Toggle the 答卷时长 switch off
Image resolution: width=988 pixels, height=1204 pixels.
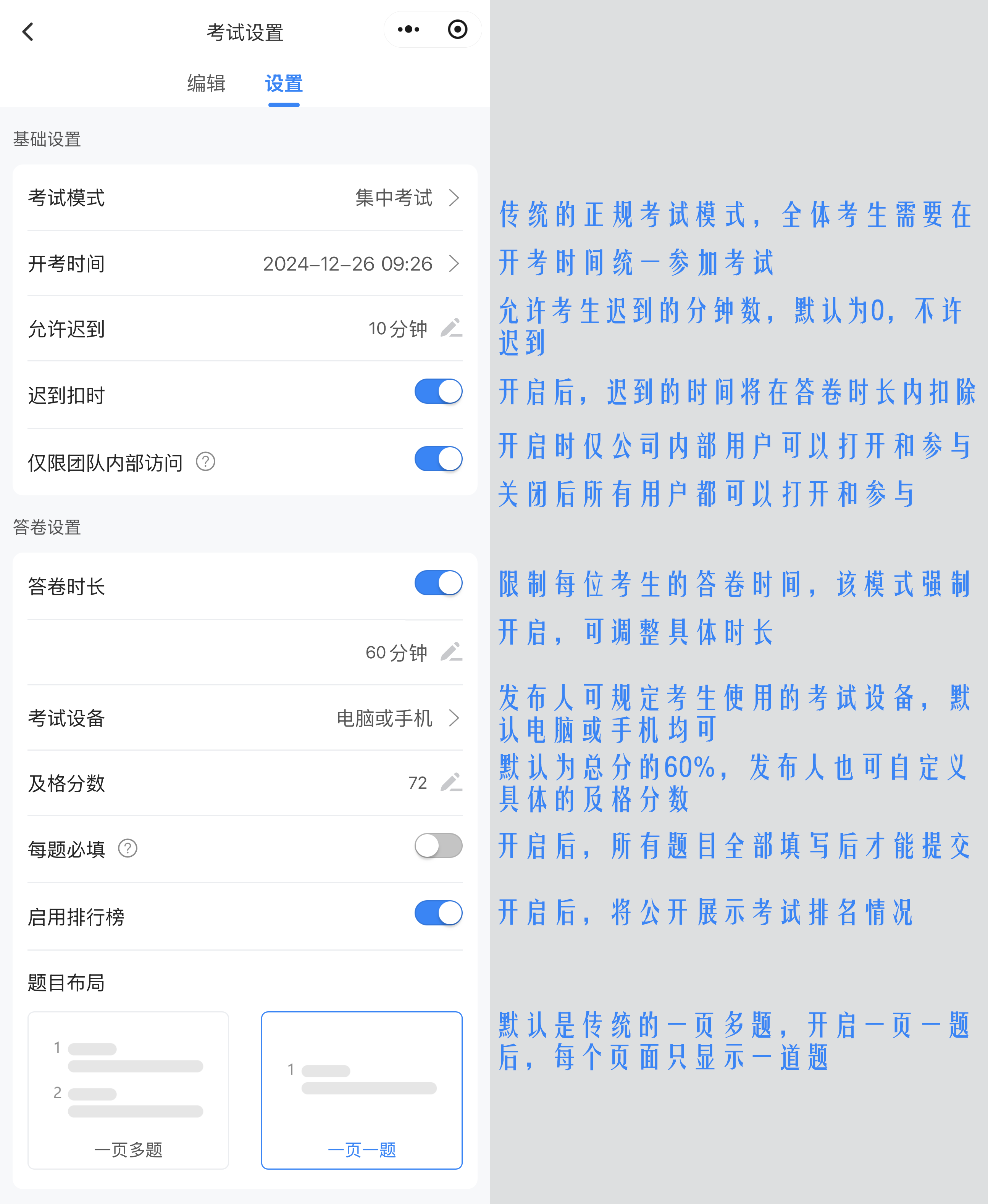coord(438,583)
